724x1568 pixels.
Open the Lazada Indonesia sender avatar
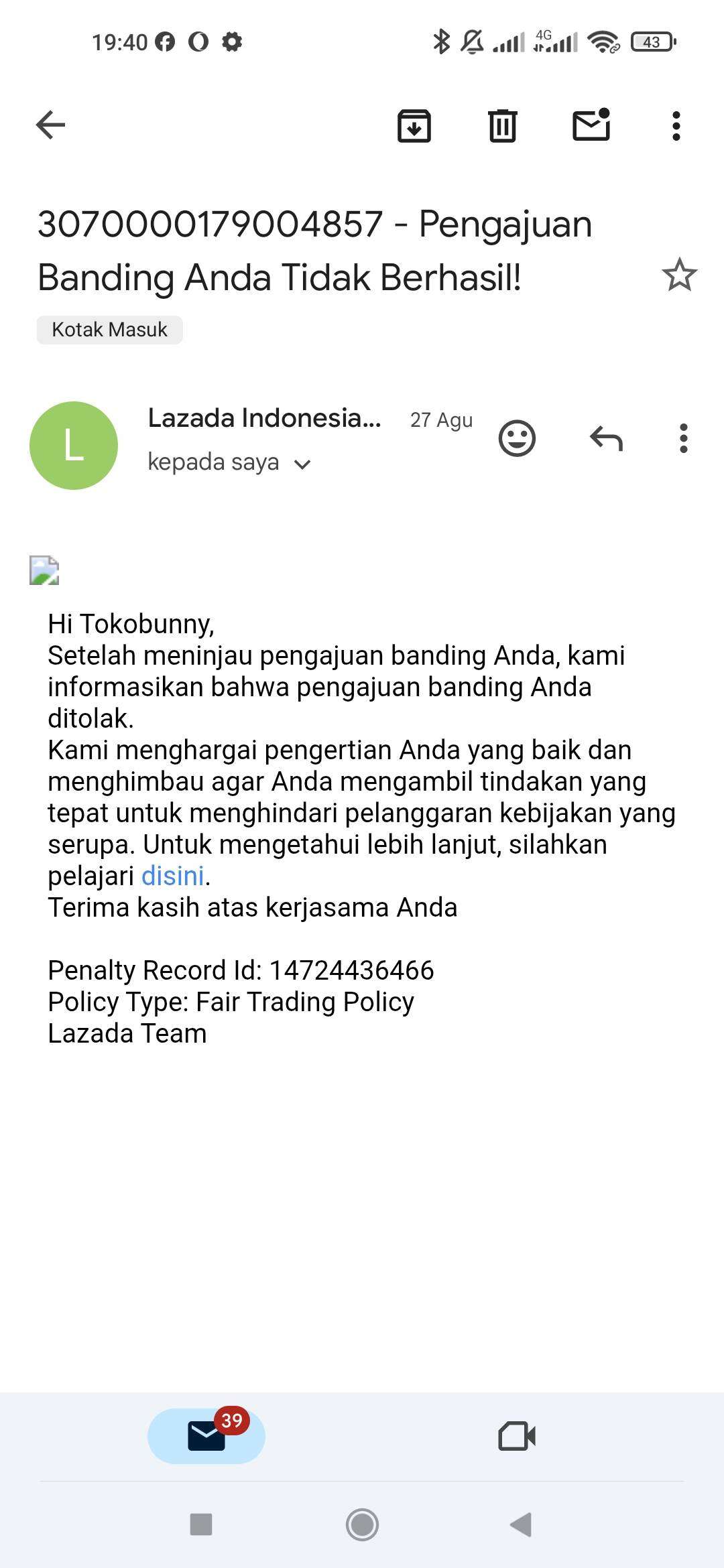point(74,446)
